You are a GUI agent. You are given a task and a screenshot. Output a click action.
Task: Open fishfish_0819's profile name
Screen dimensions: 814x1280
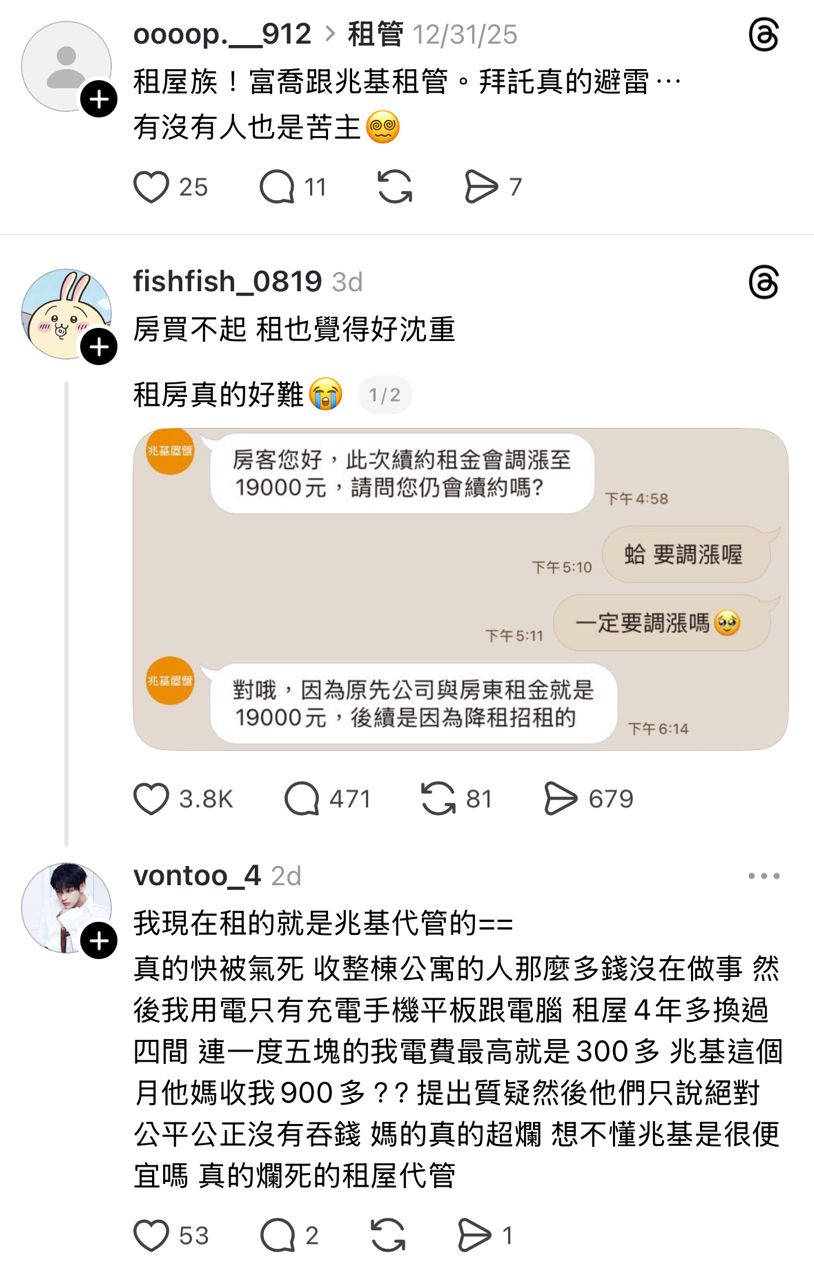tap(227, 282)
